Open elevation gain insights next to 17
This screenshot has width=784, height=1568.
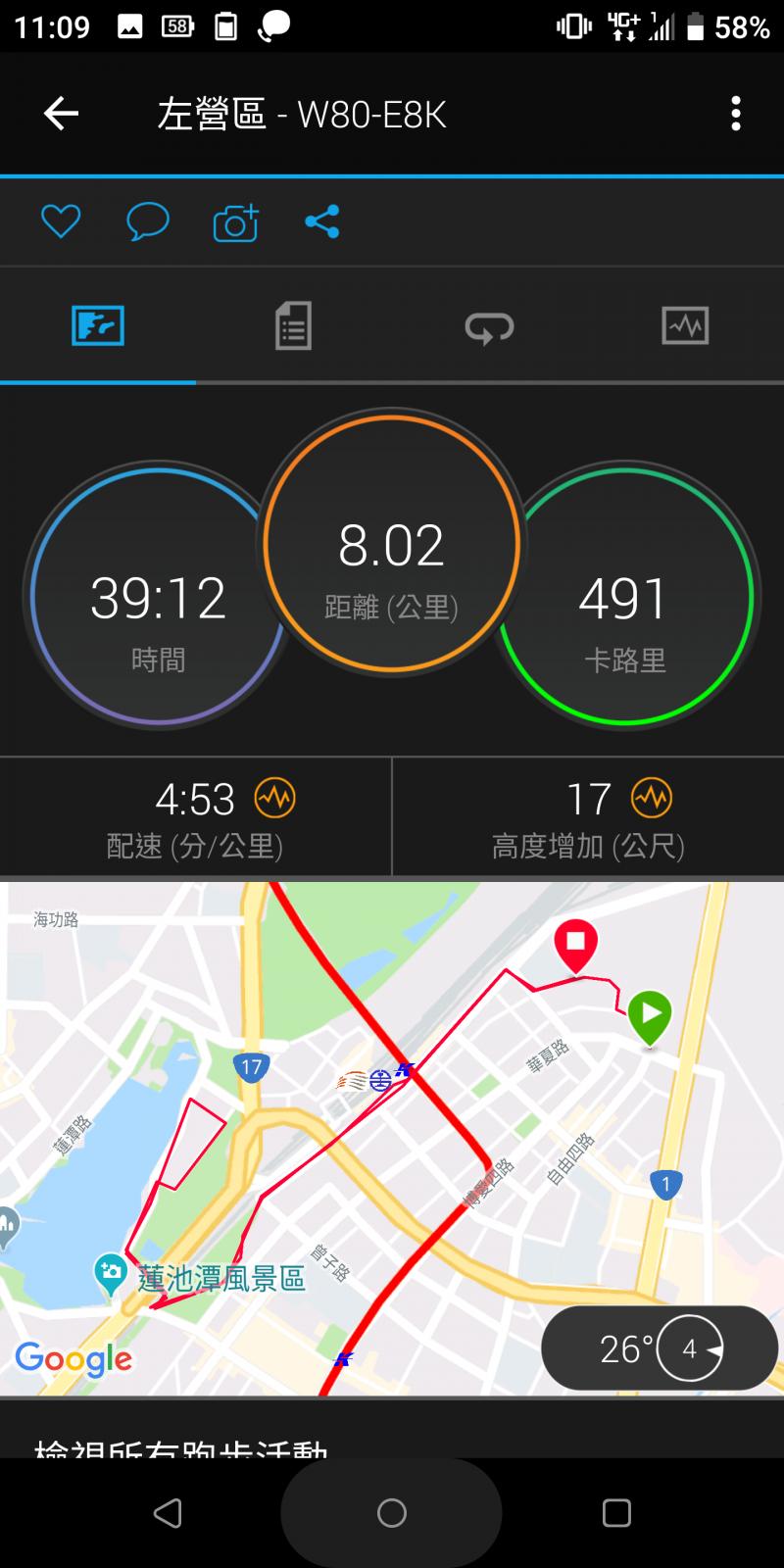point(652,799)
